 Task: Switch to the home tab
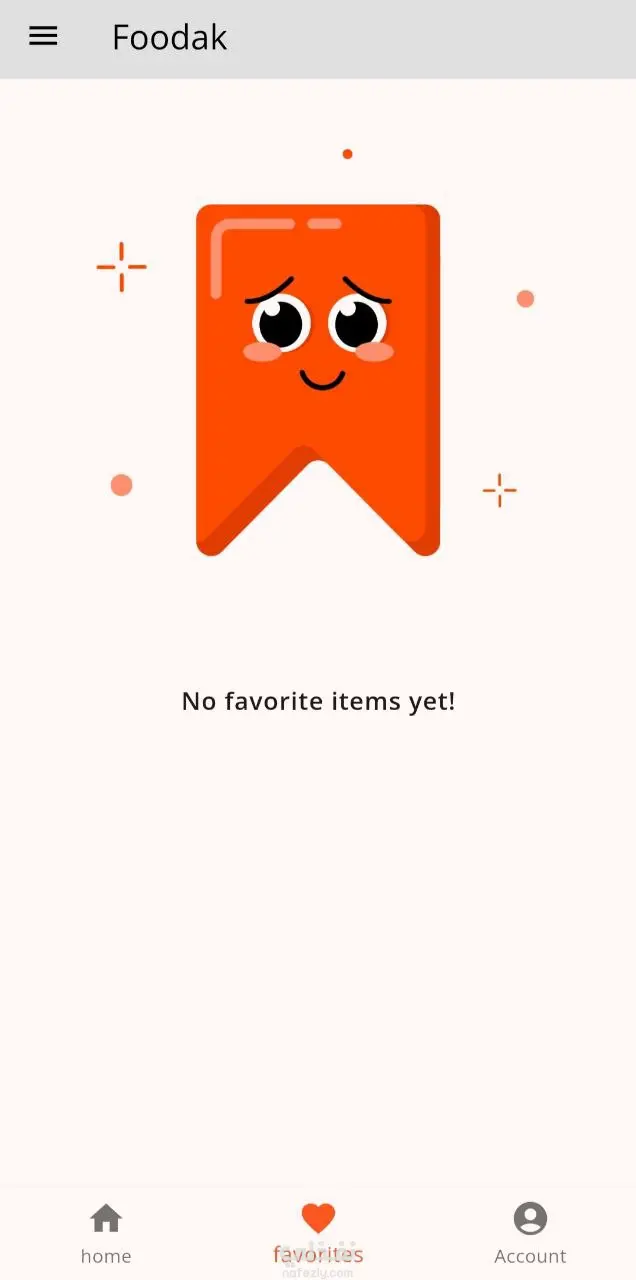[x=106, y=1233]
